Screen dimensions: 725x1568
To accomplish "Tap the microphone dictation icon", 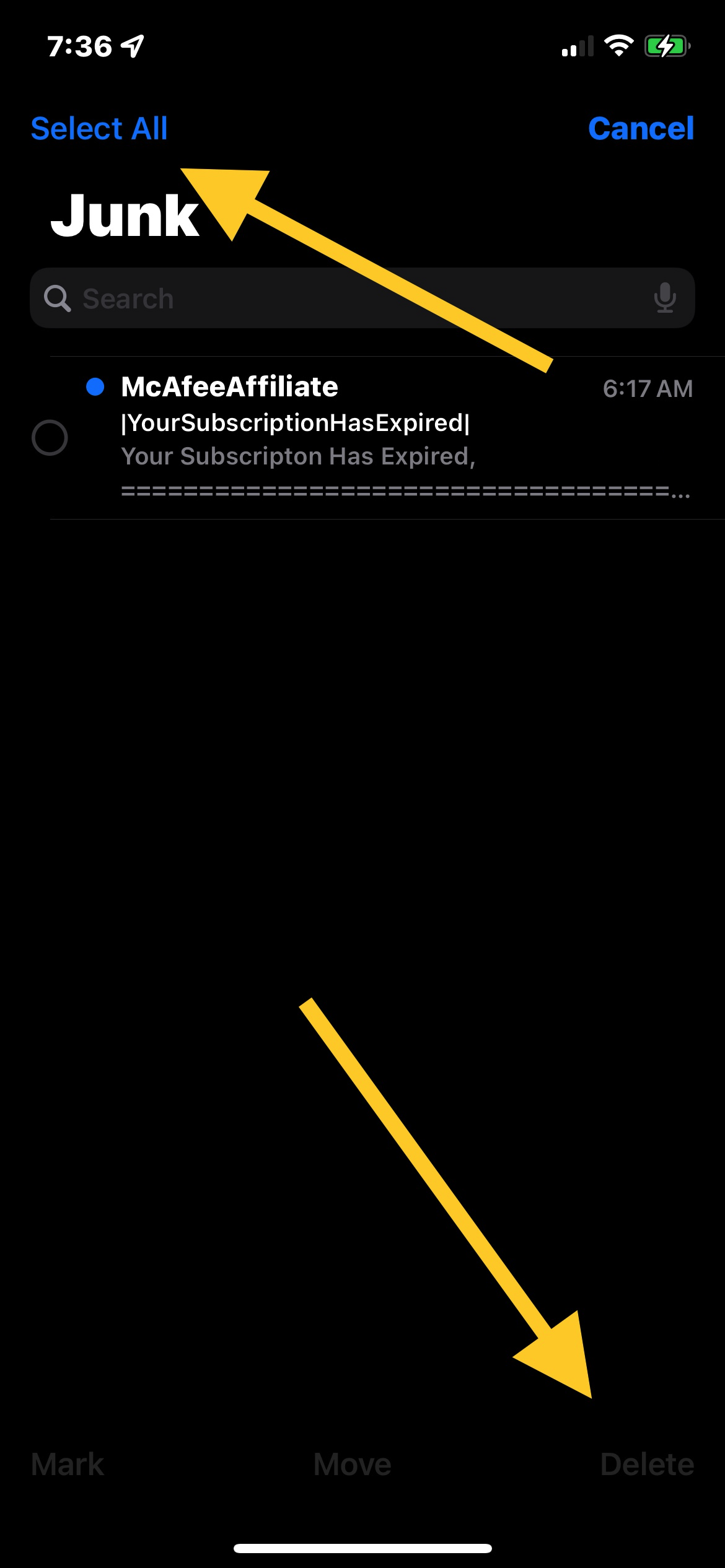I will pos(665,298).
